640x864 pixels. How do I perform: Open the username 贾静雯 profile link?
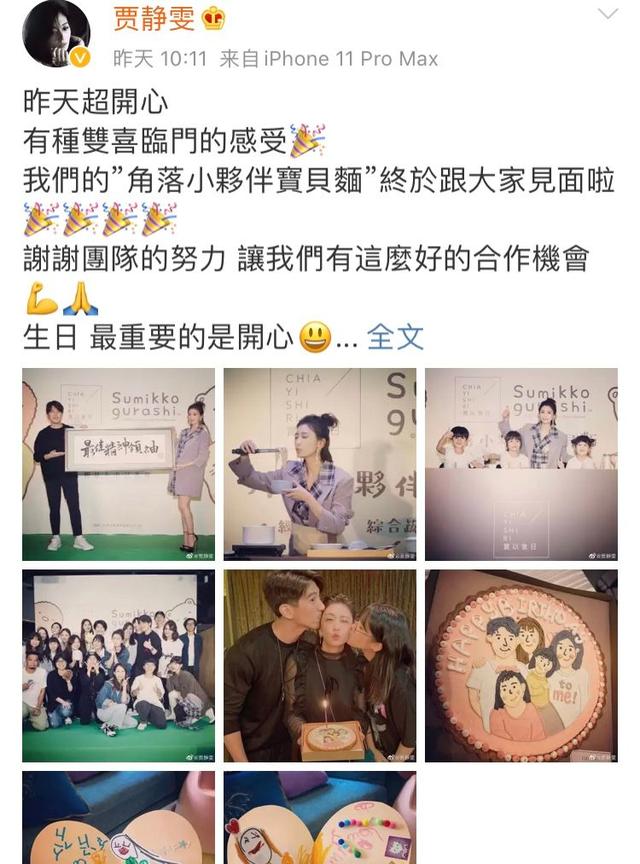pos(151,18)
